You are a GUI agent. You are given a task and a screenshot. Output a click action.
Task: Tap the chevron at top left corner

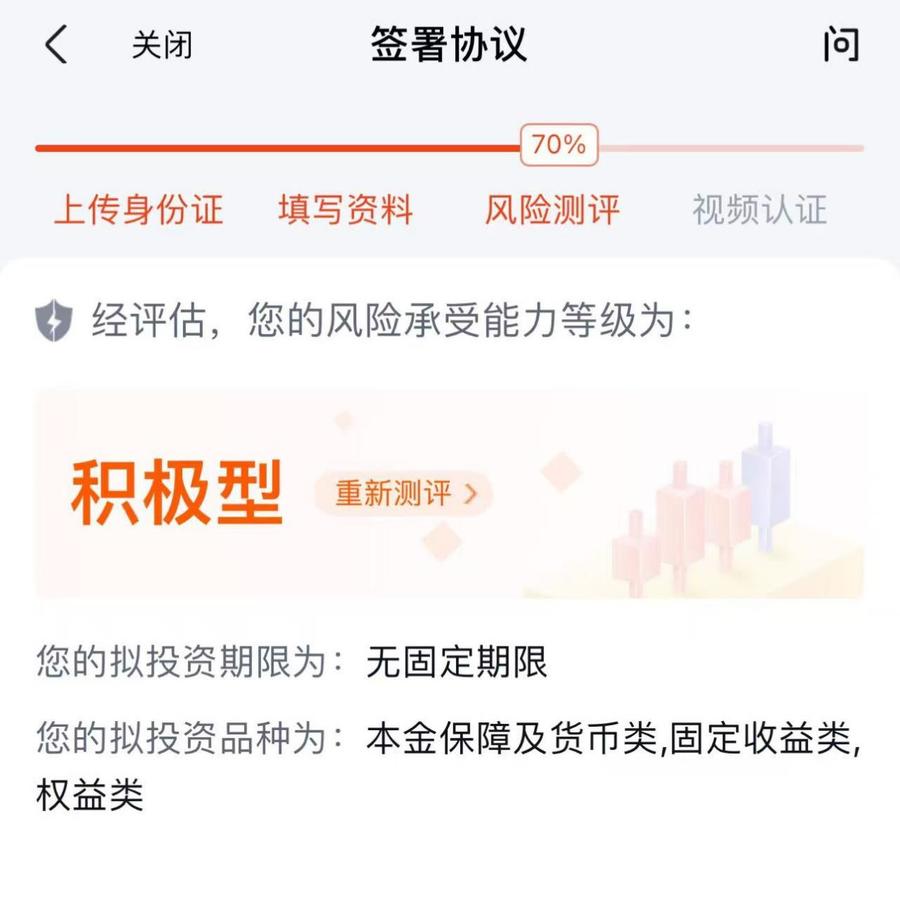[x=57, y=45]
